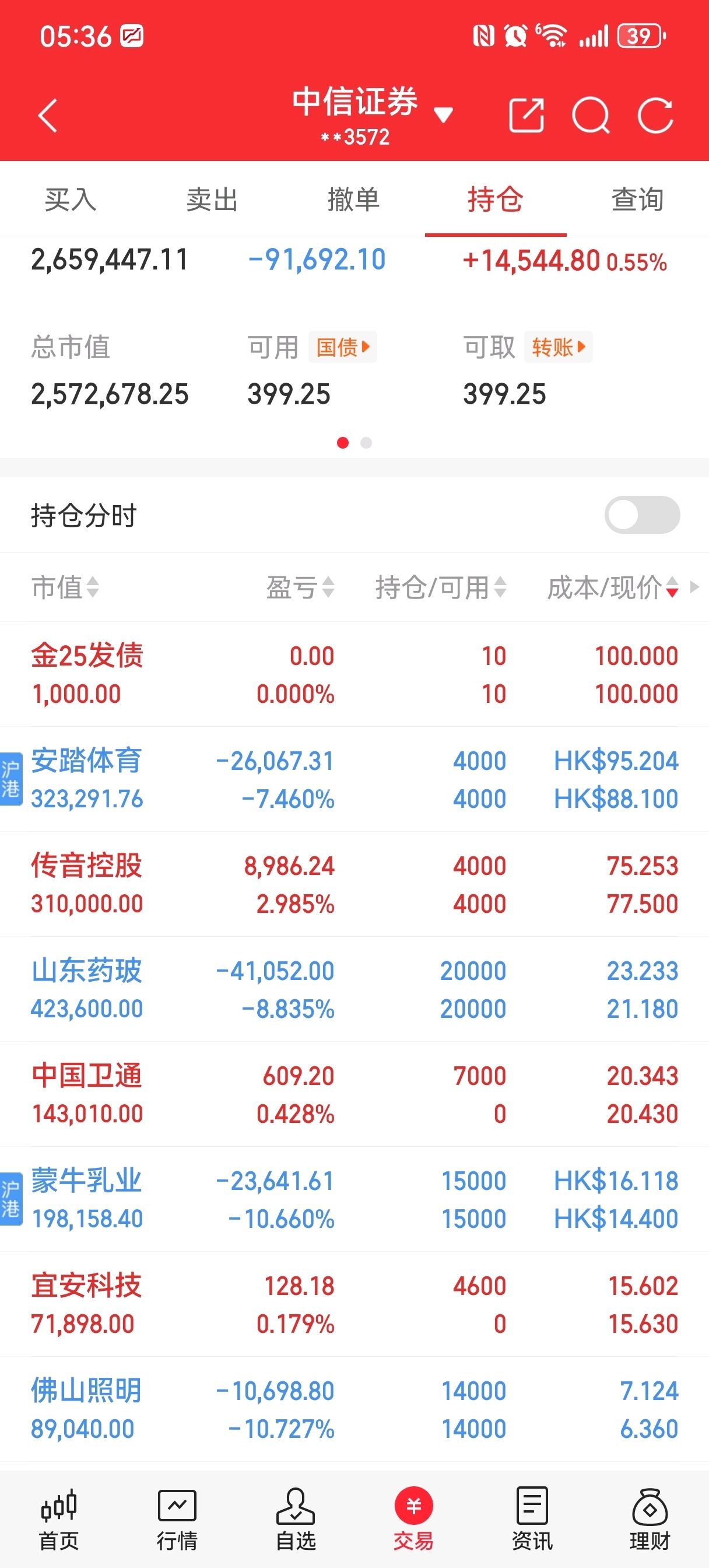Image resolution: width=709 pixels, height=1568 pixels.
Task: Tap the 国债 chip next to 可用
Action: click(x=343, y=347)
